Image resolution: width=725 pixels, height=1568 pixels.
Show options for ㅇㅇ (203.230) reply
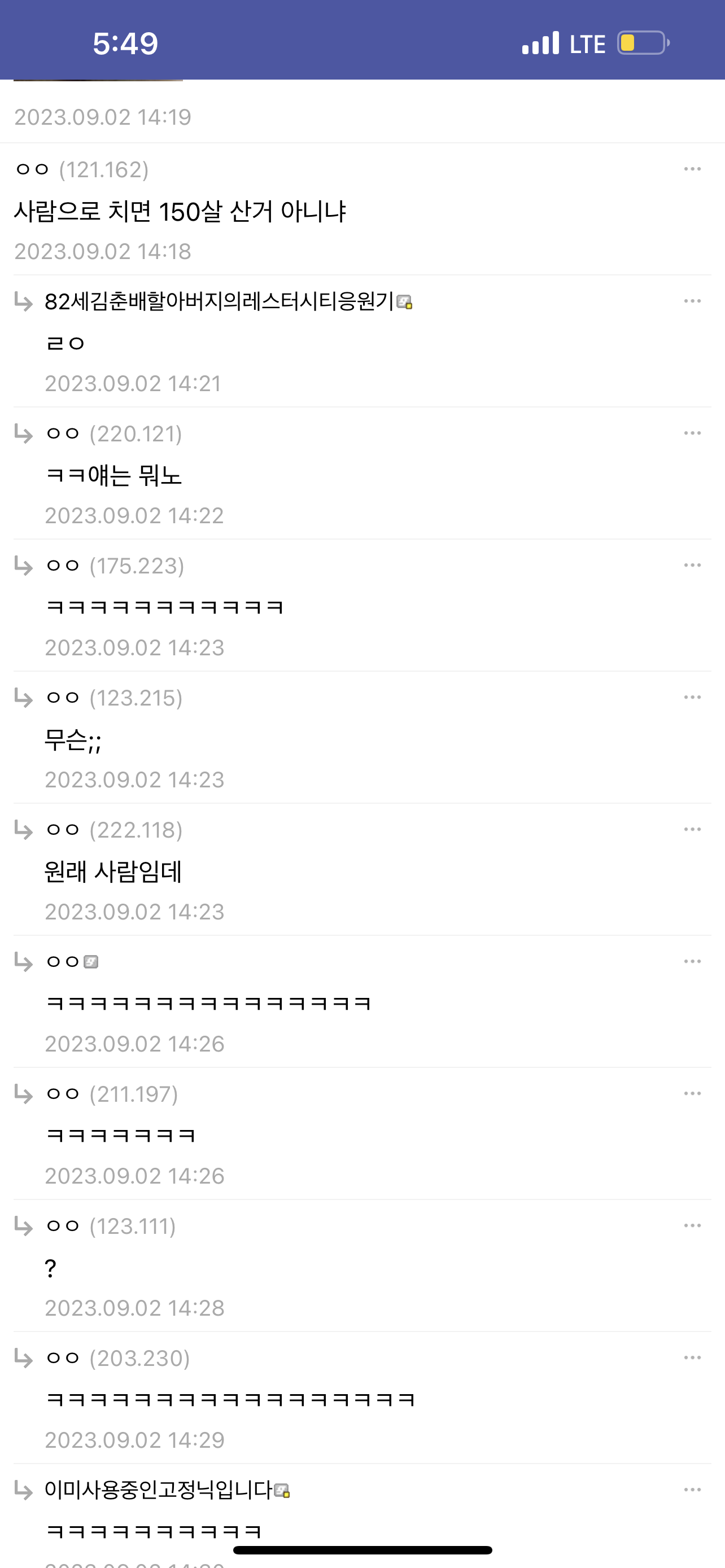pyautogui.click(x=692, y=1358)
